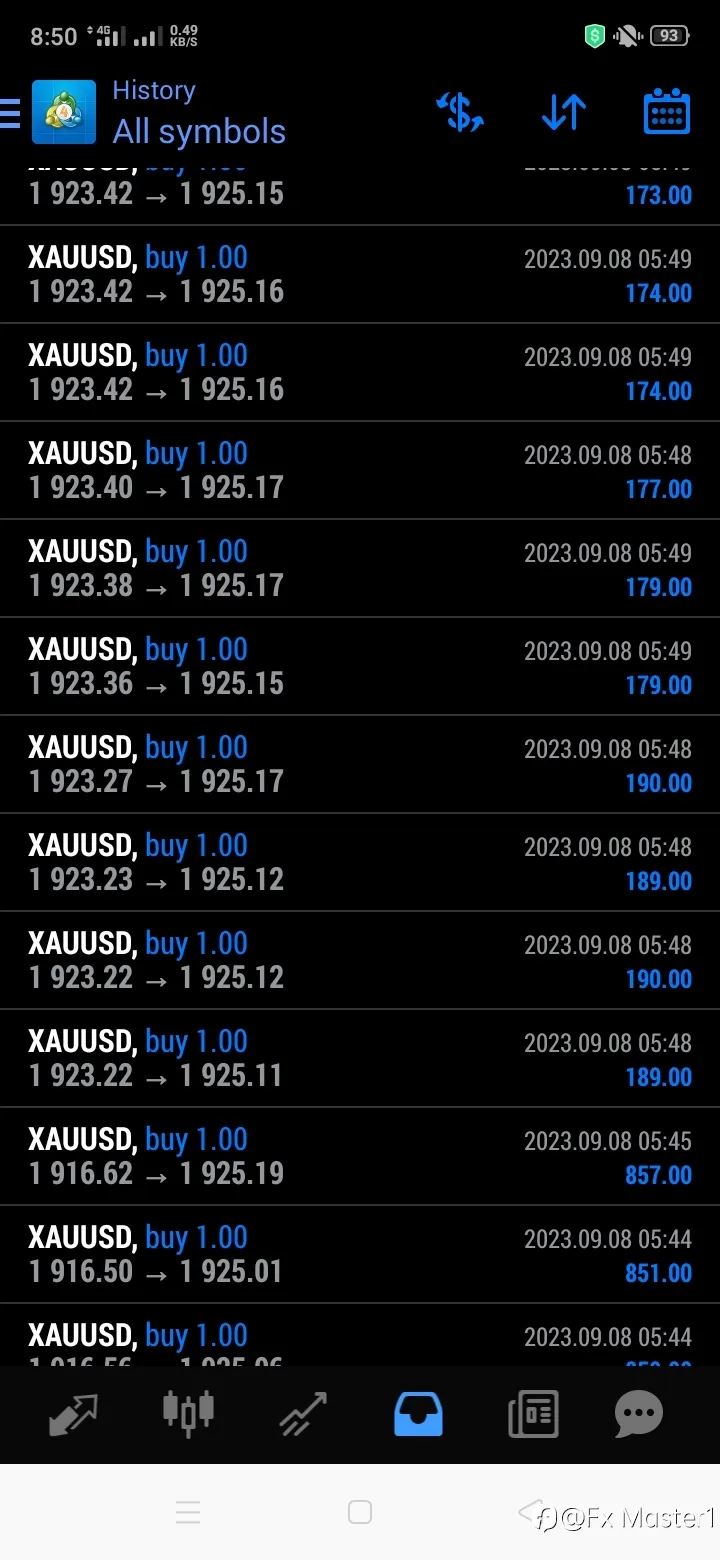Expand the trade with 857.00 profit
720x1560 pixels.
[360, 1156]
